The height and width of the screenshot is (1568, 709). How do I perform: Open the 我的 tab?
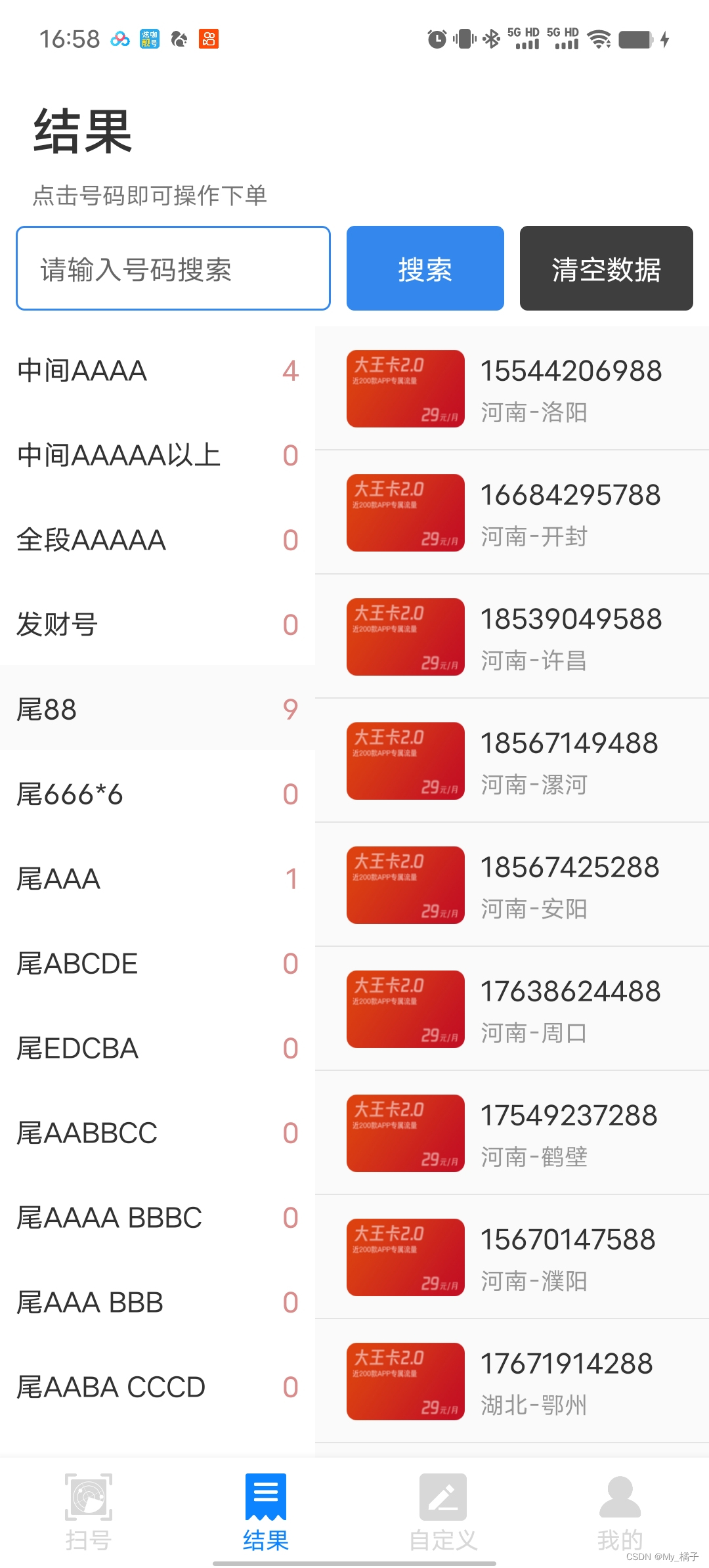point(620,1512)
